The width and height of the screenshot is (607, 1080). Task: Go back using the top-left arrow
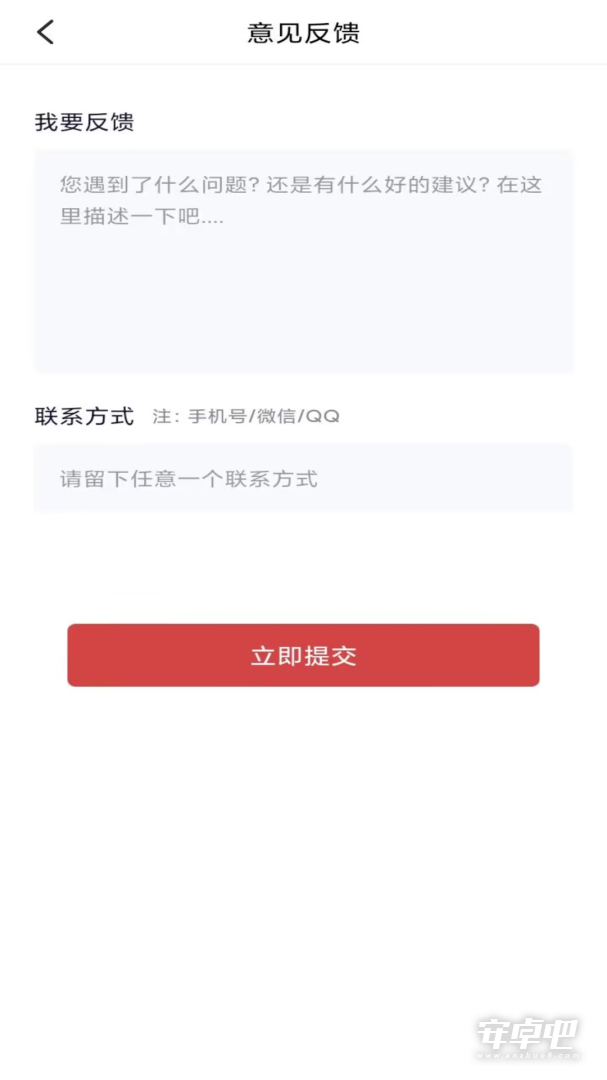click(45, 32)
